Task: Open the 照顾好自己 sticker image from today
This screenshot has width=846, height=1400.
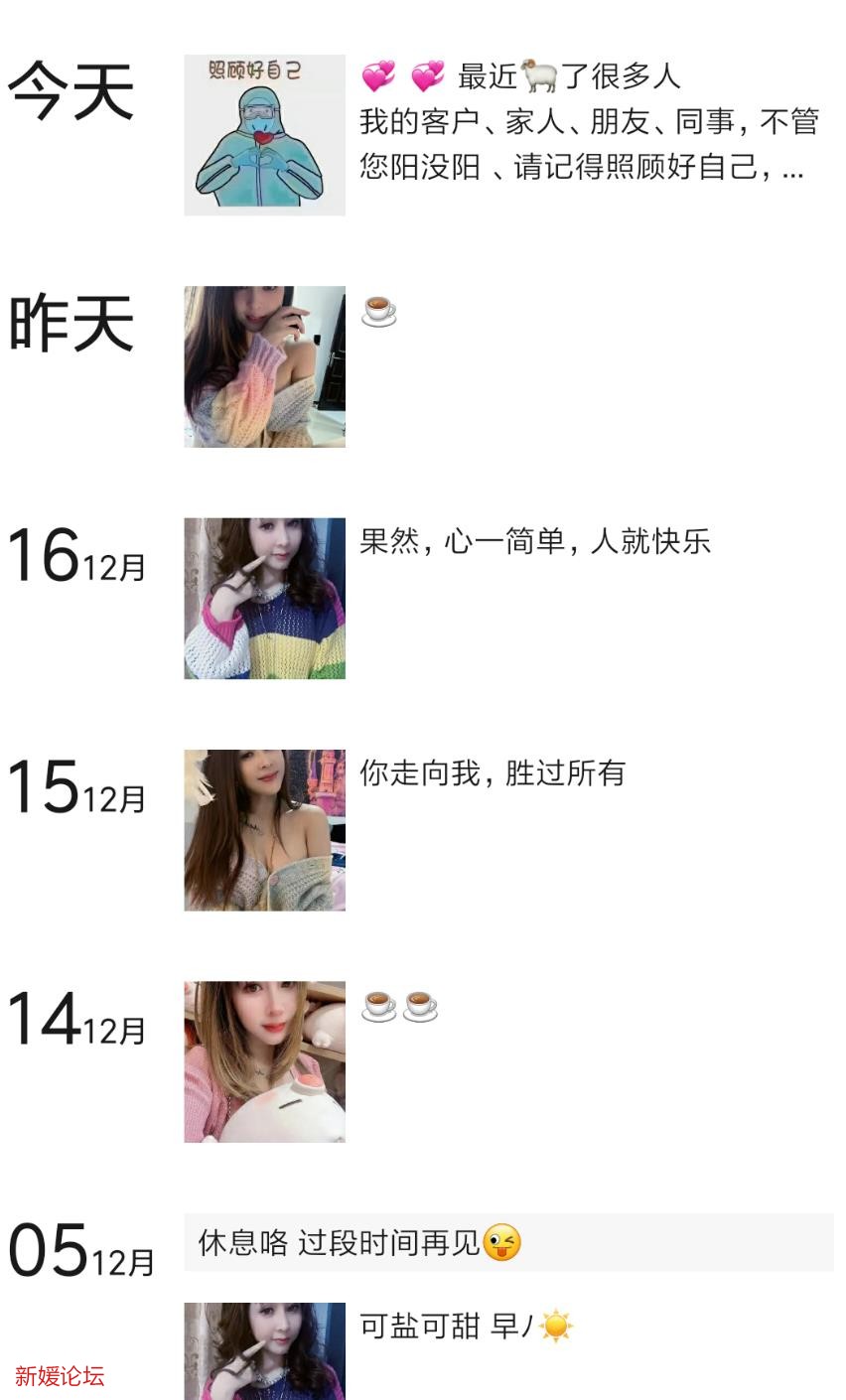Action: point(263,131)
